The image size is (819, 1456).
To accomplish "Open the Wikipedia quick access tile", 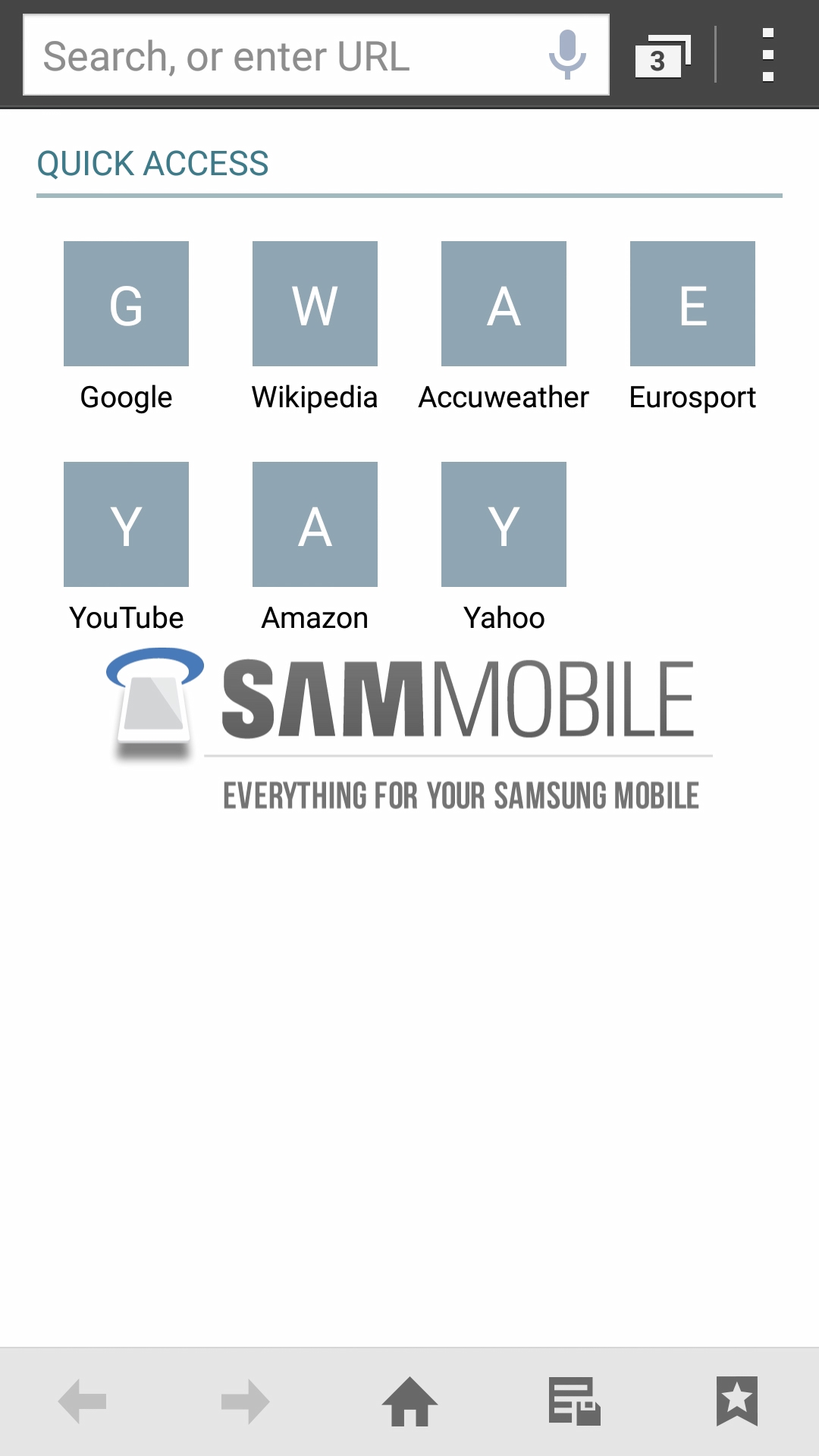I will tap(315, 304).
